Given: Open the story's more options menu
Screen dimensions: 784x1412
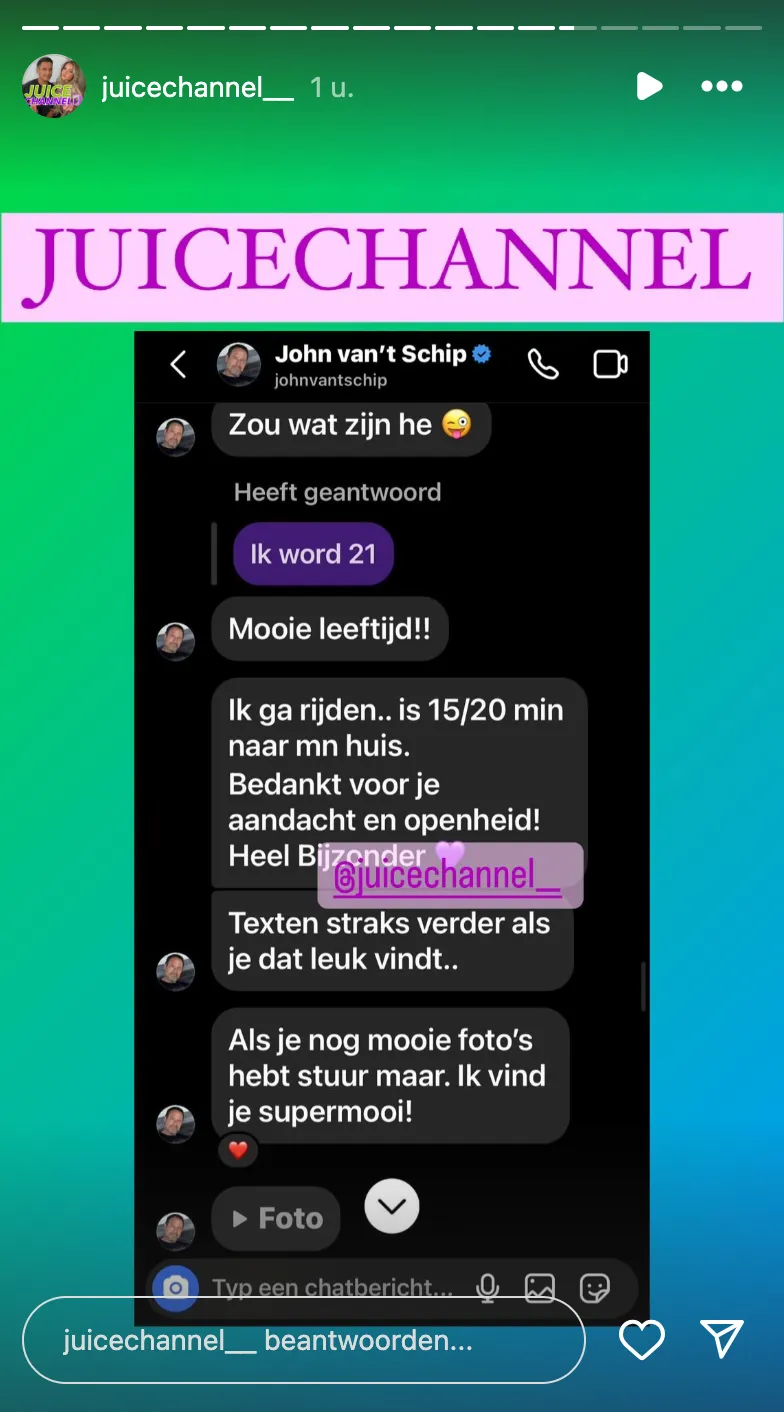Looking at the screenshot, I should tap(721, 87).
